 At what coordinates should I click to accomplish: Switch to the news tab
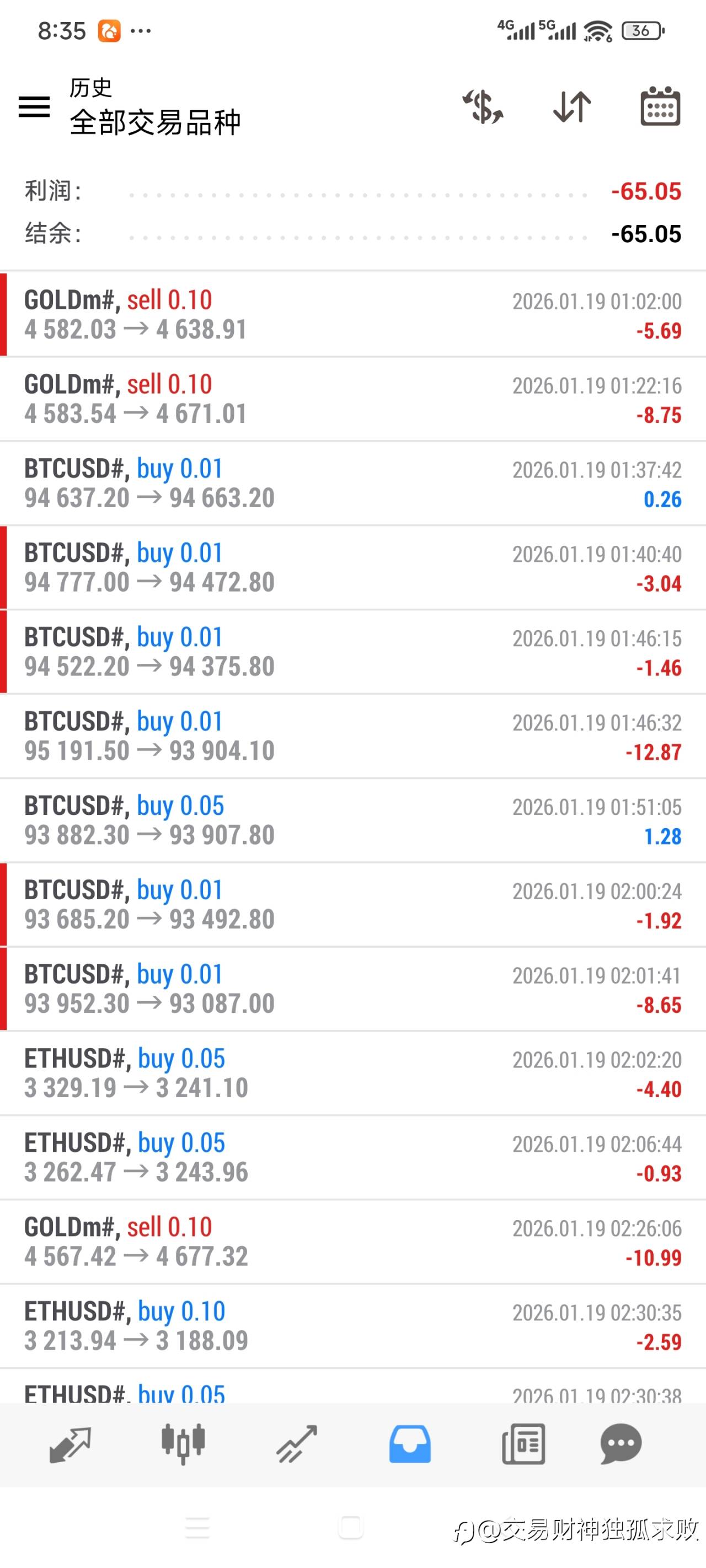coord(523,1444)
